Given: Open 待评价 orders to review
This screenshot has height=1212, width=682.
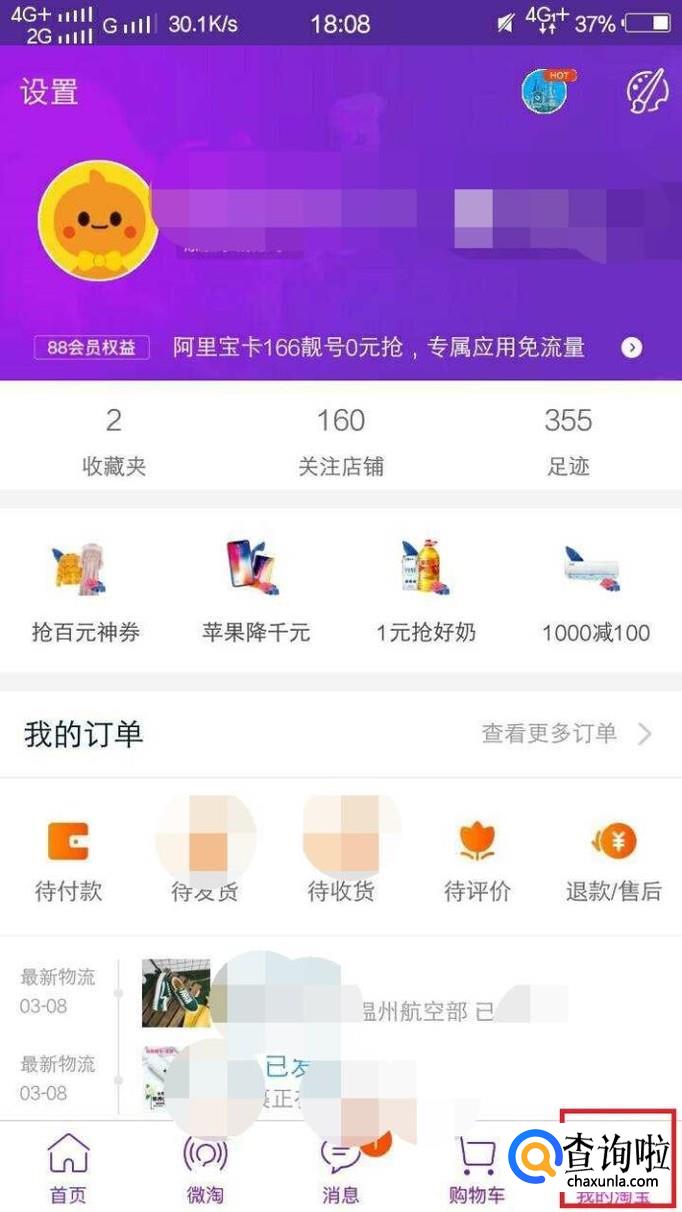Looking at the screenshot, I should (477, 860).
